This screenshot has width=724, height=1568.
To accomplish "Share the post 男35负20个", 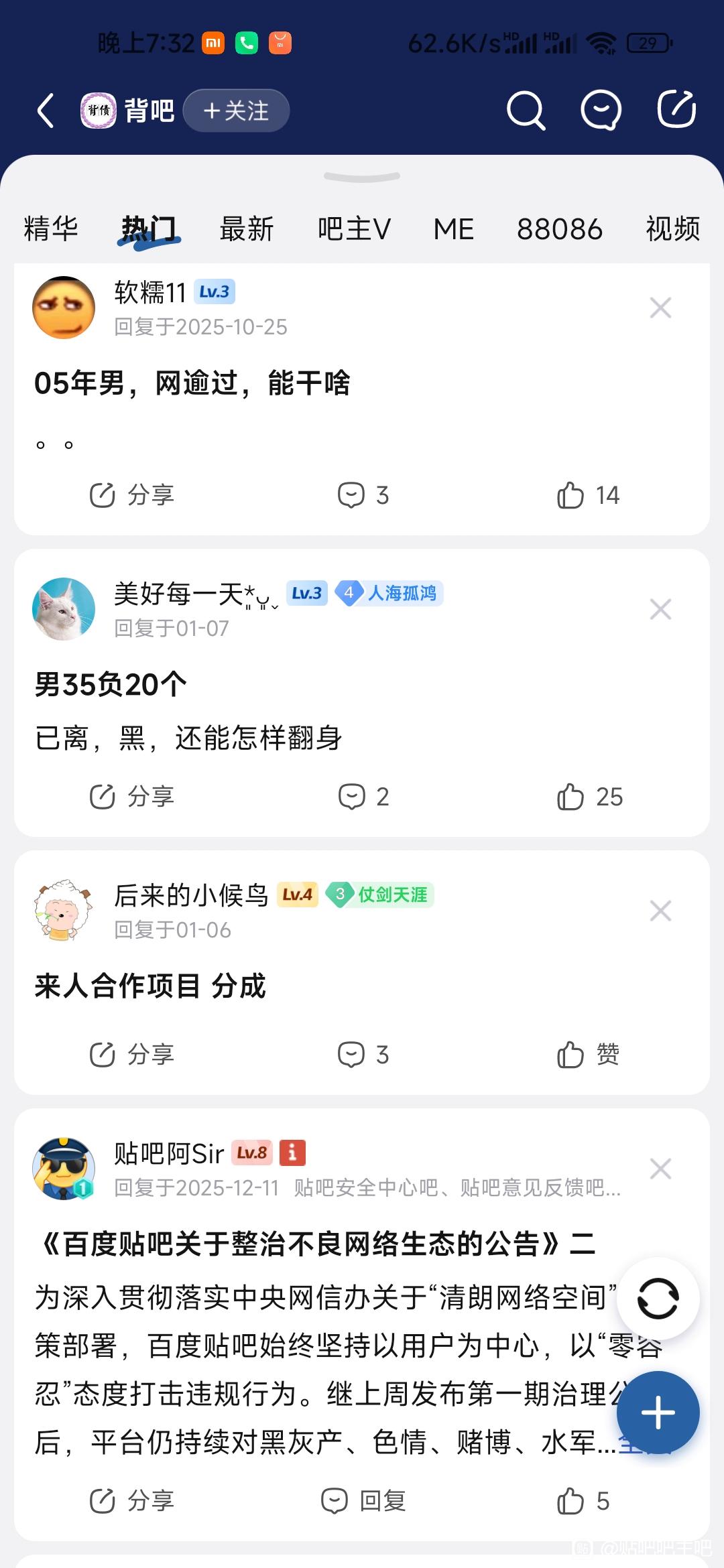I will [x=132, y=797].
